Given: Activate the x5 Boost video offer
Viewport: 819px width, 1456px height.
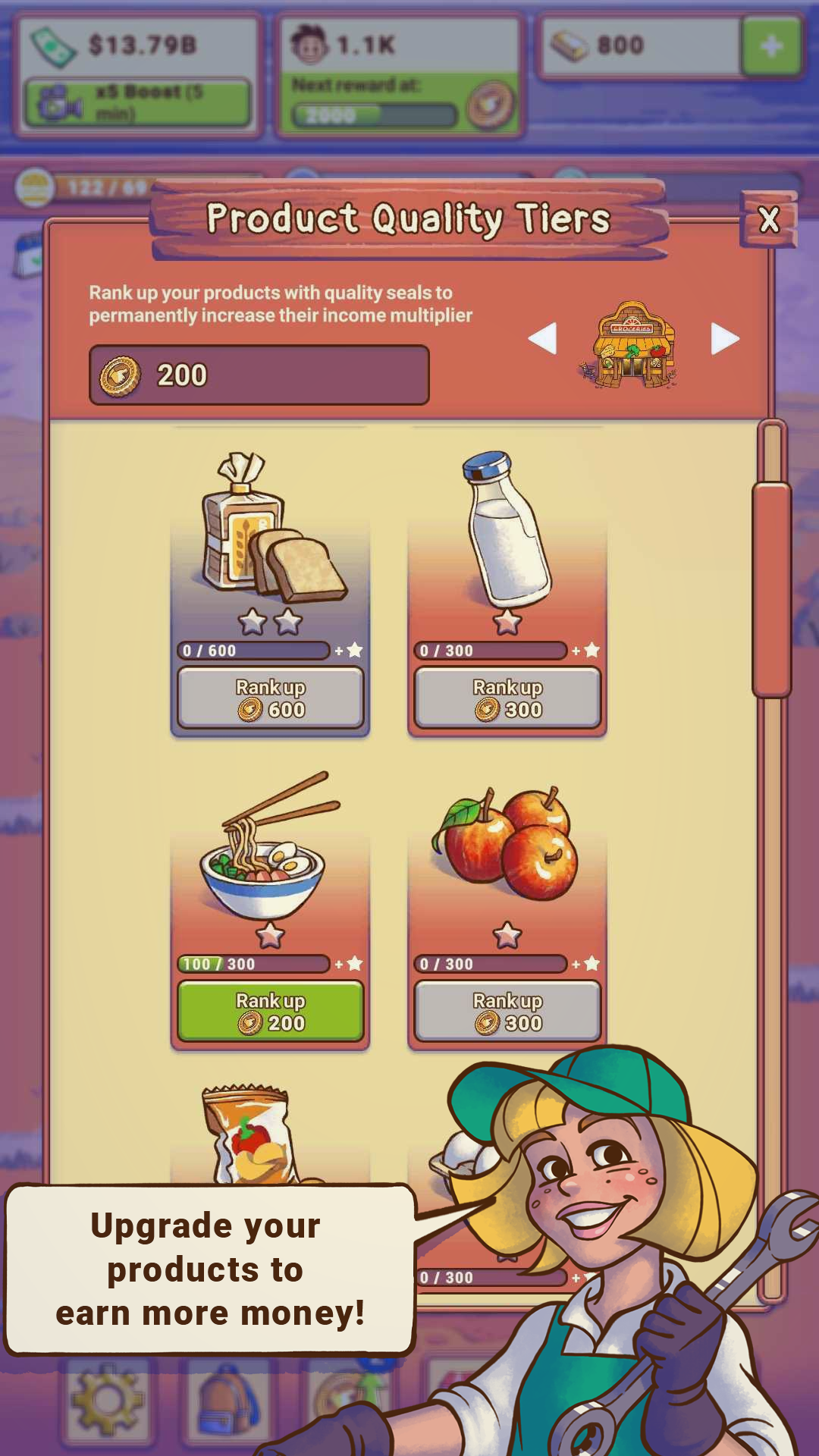Looking at the screenshot, I should (138, 102).
